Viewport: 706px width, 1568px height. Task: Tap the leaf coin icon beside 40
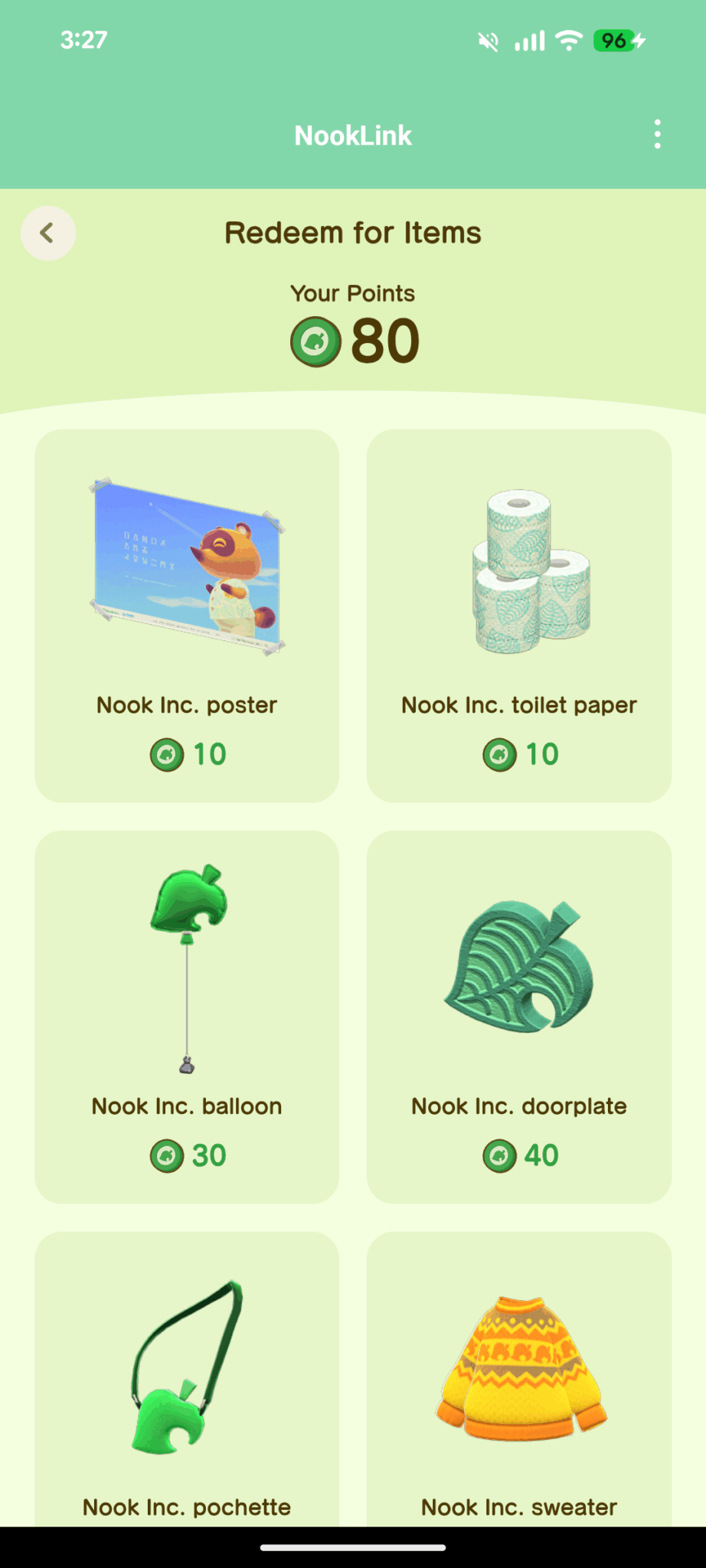(500, 1155)
